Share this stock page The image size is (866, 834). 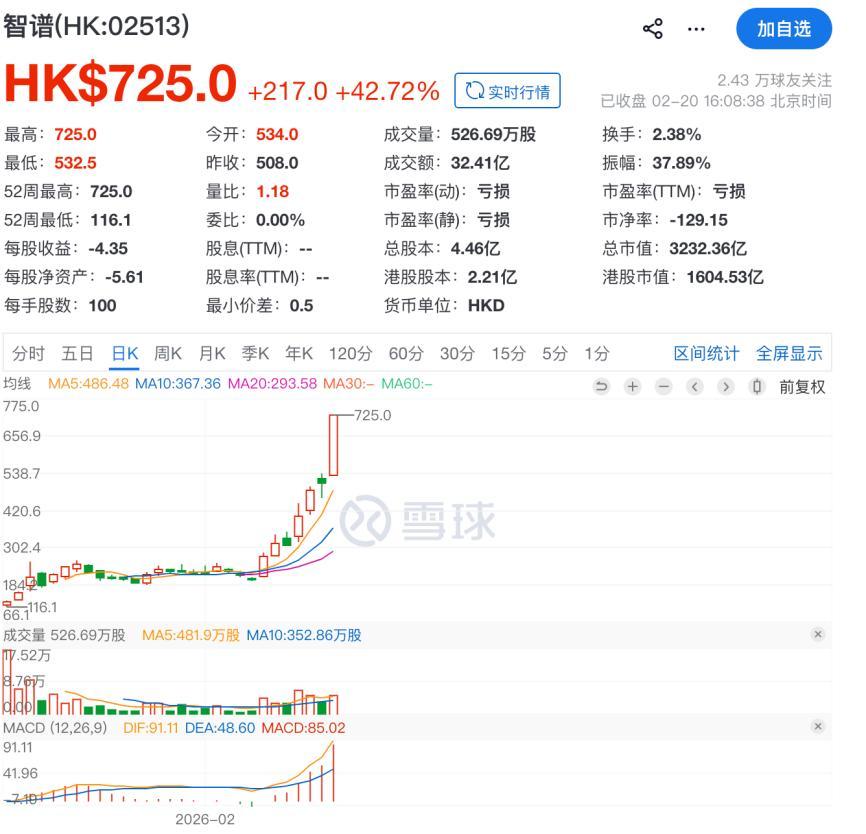pyautogui.click(x=653, y=29)
